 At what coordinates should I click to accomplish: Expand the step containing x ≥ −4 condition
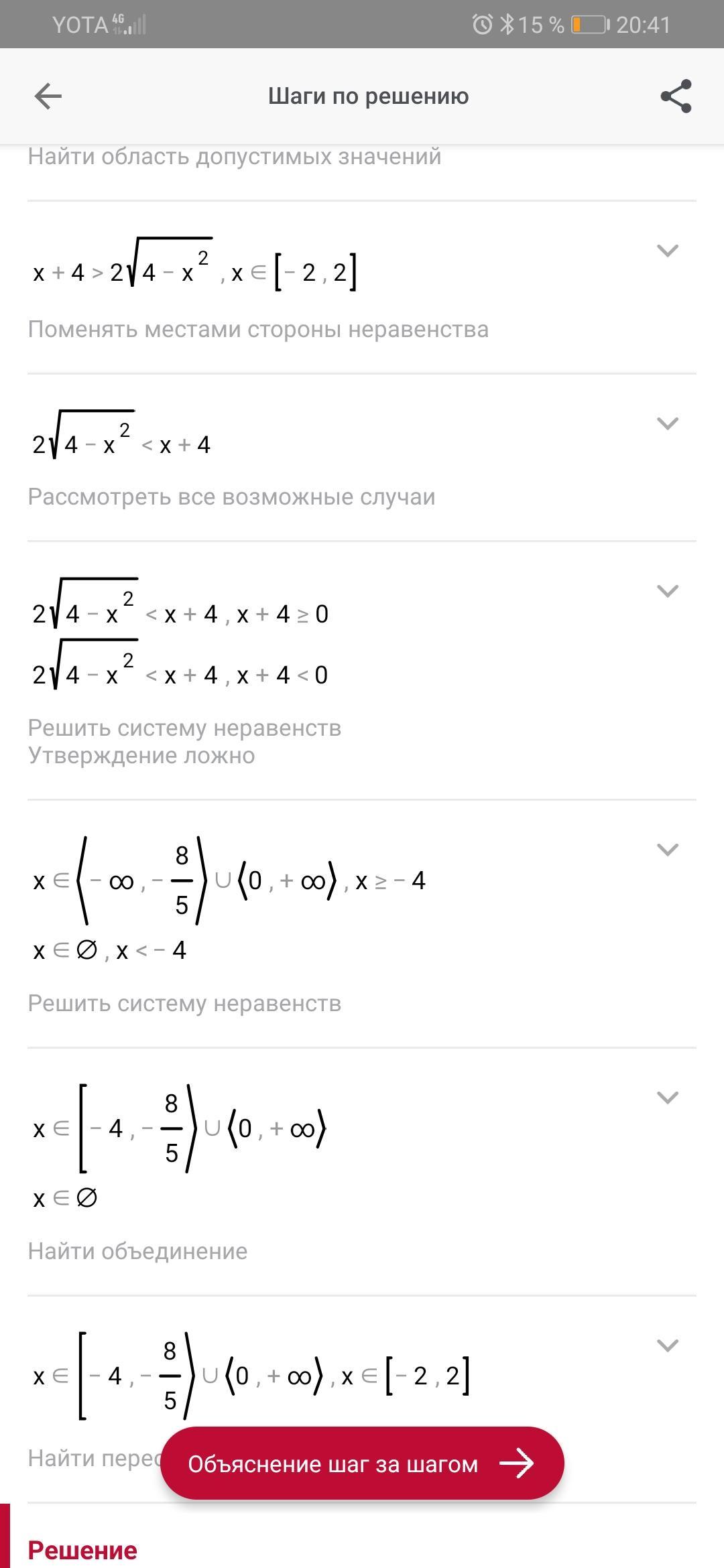tap(668, 850)
